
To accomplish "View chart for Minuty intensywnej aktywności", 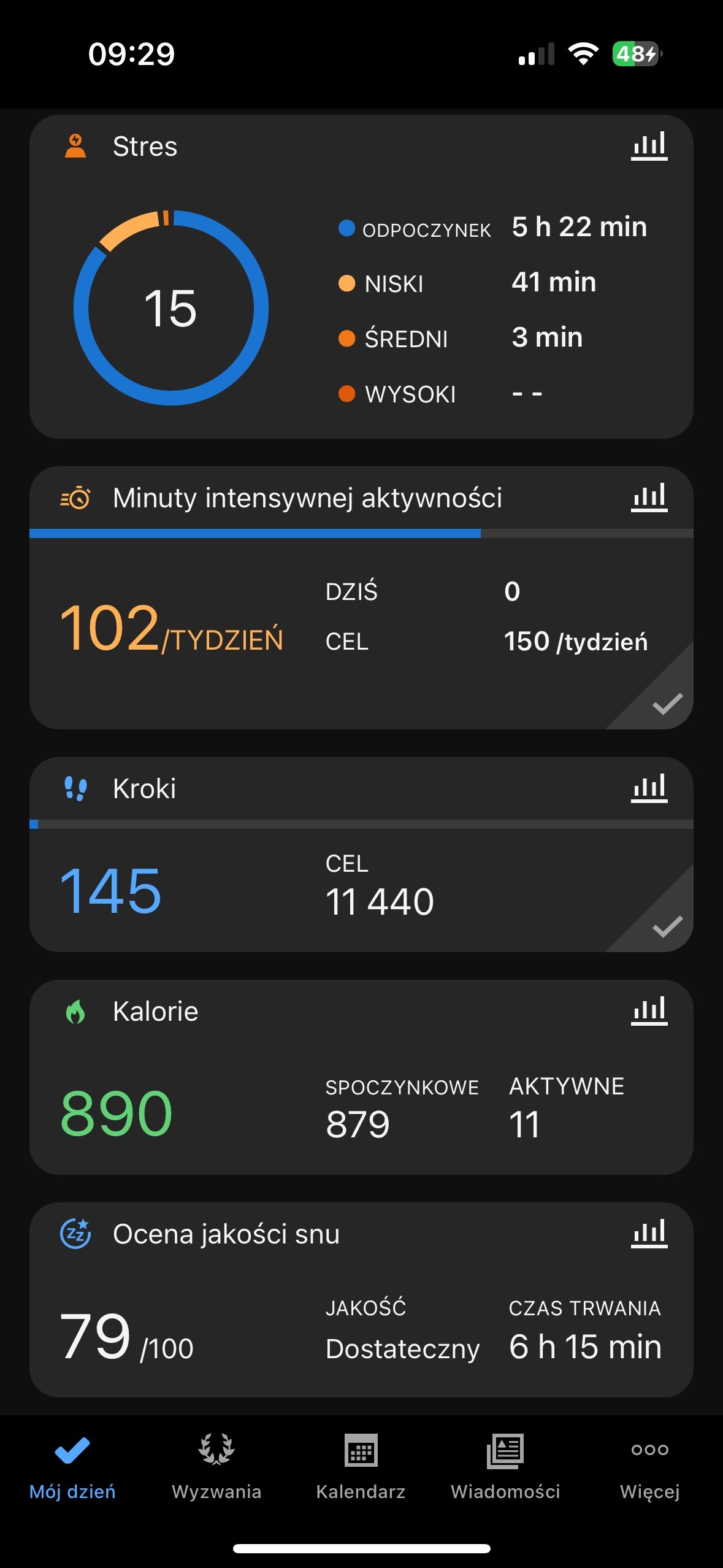I will pyautogui.click(x=649, y=498).
